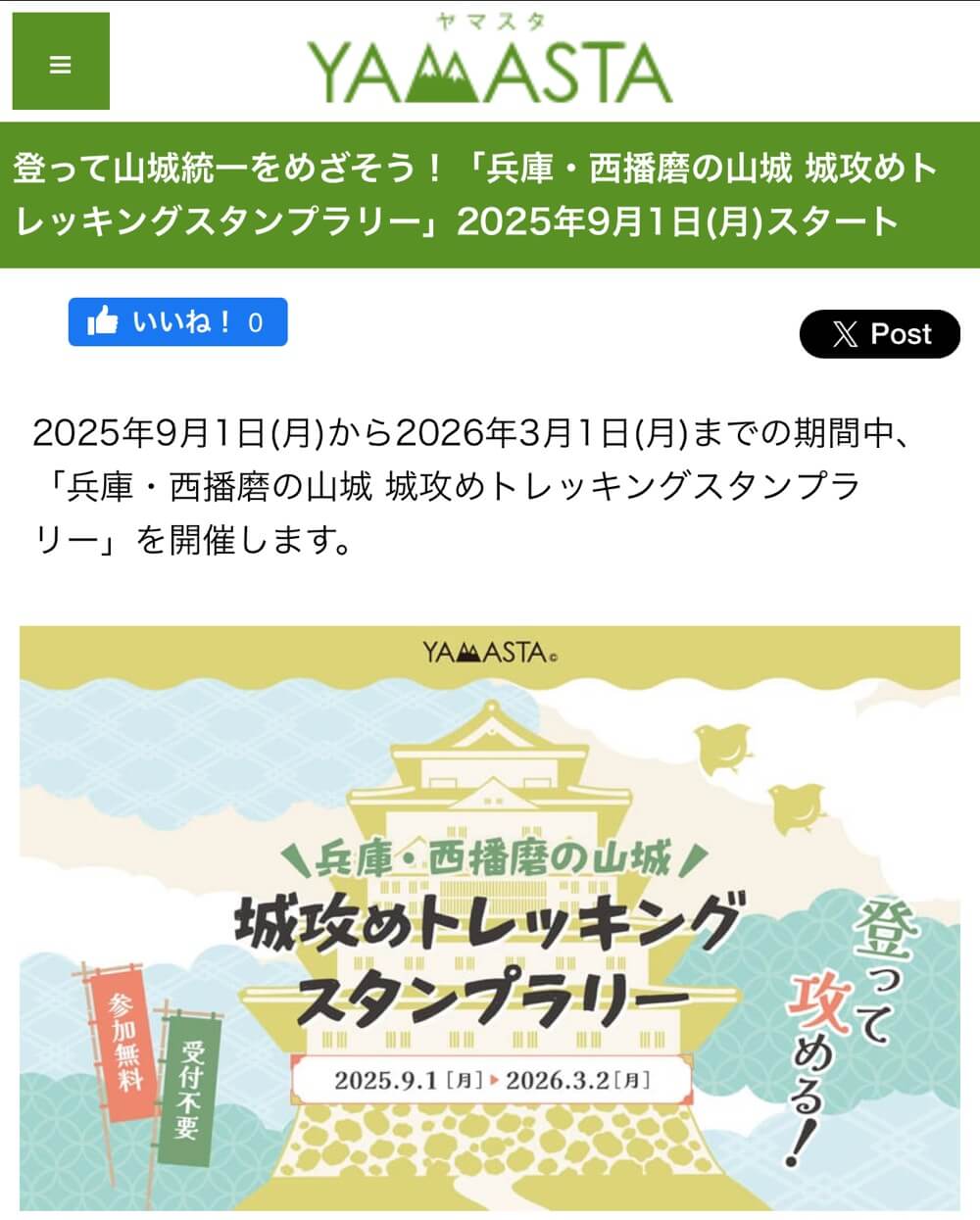Open the hamburger menu
The image size is (980, 1220).
(x=61, y=62)
